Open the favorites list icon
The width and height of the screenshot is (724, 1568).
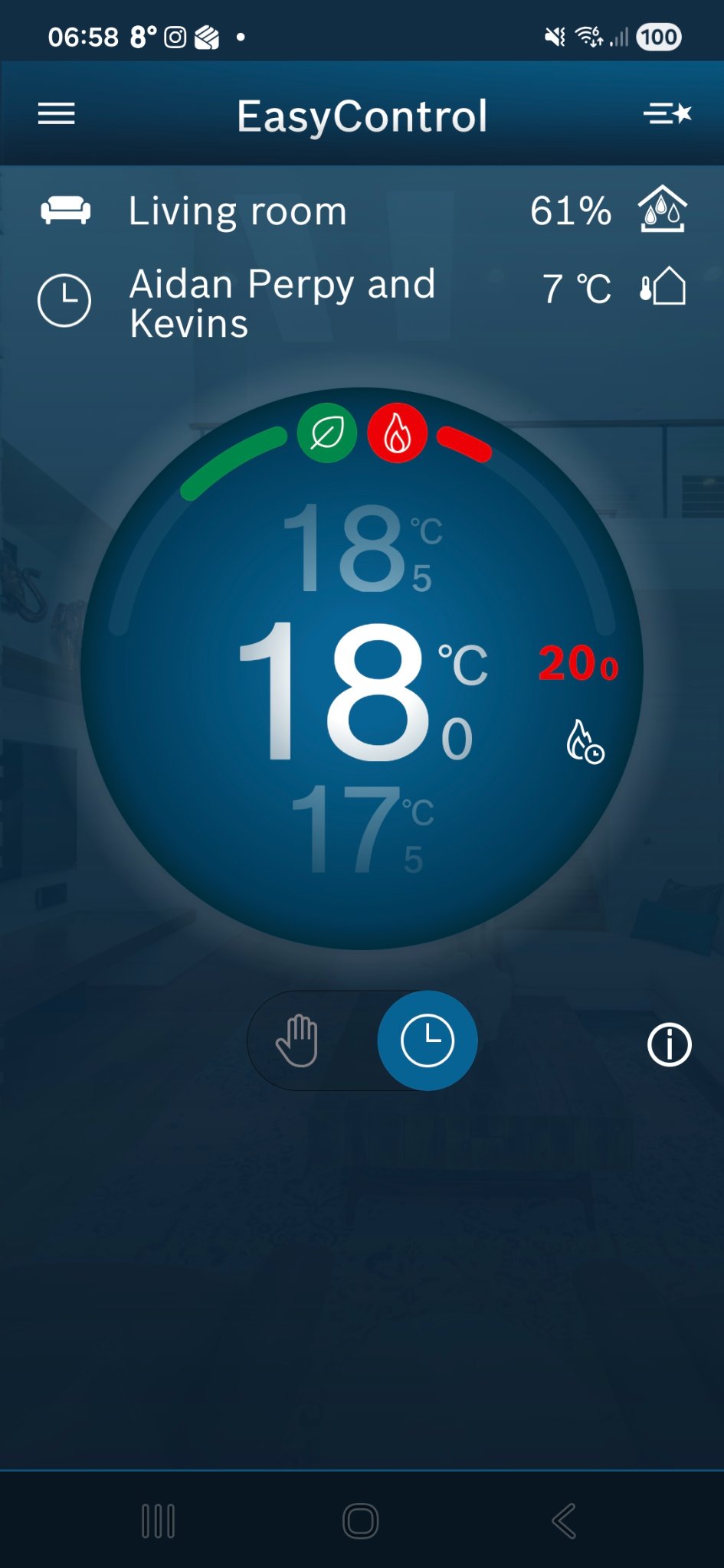(x=667, y=114)
